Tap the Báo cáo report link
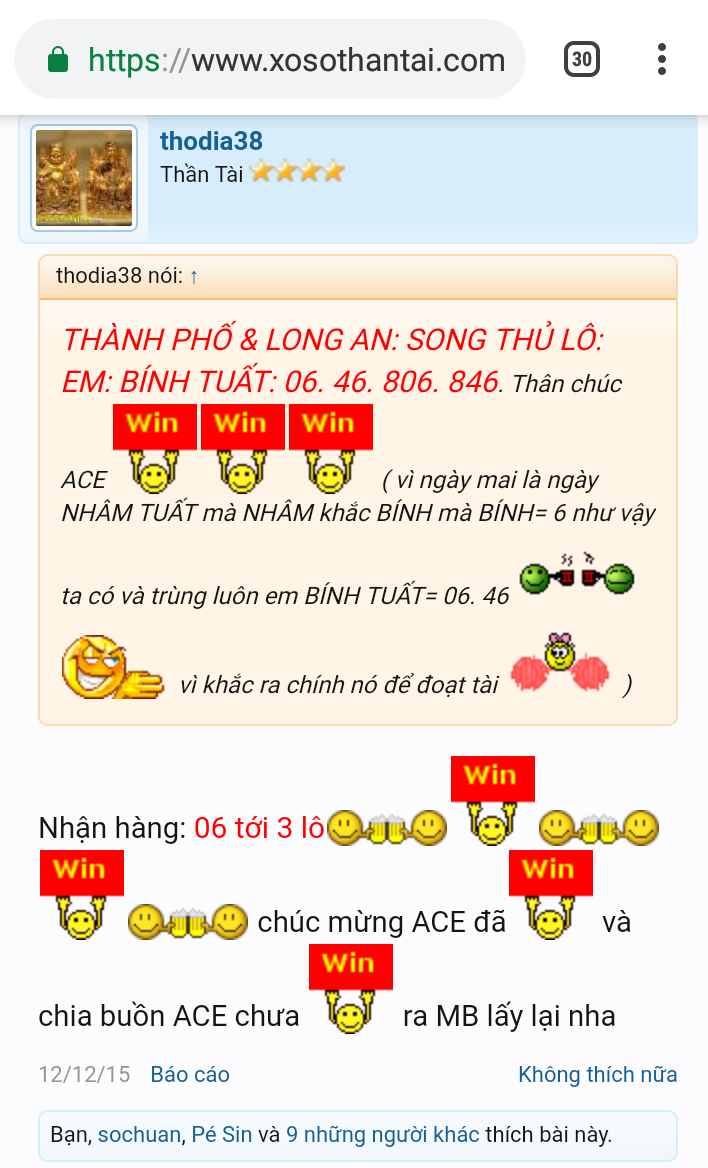This screenshot has width=708, height=1168. pyautogui.click(x=190, y=1075)
